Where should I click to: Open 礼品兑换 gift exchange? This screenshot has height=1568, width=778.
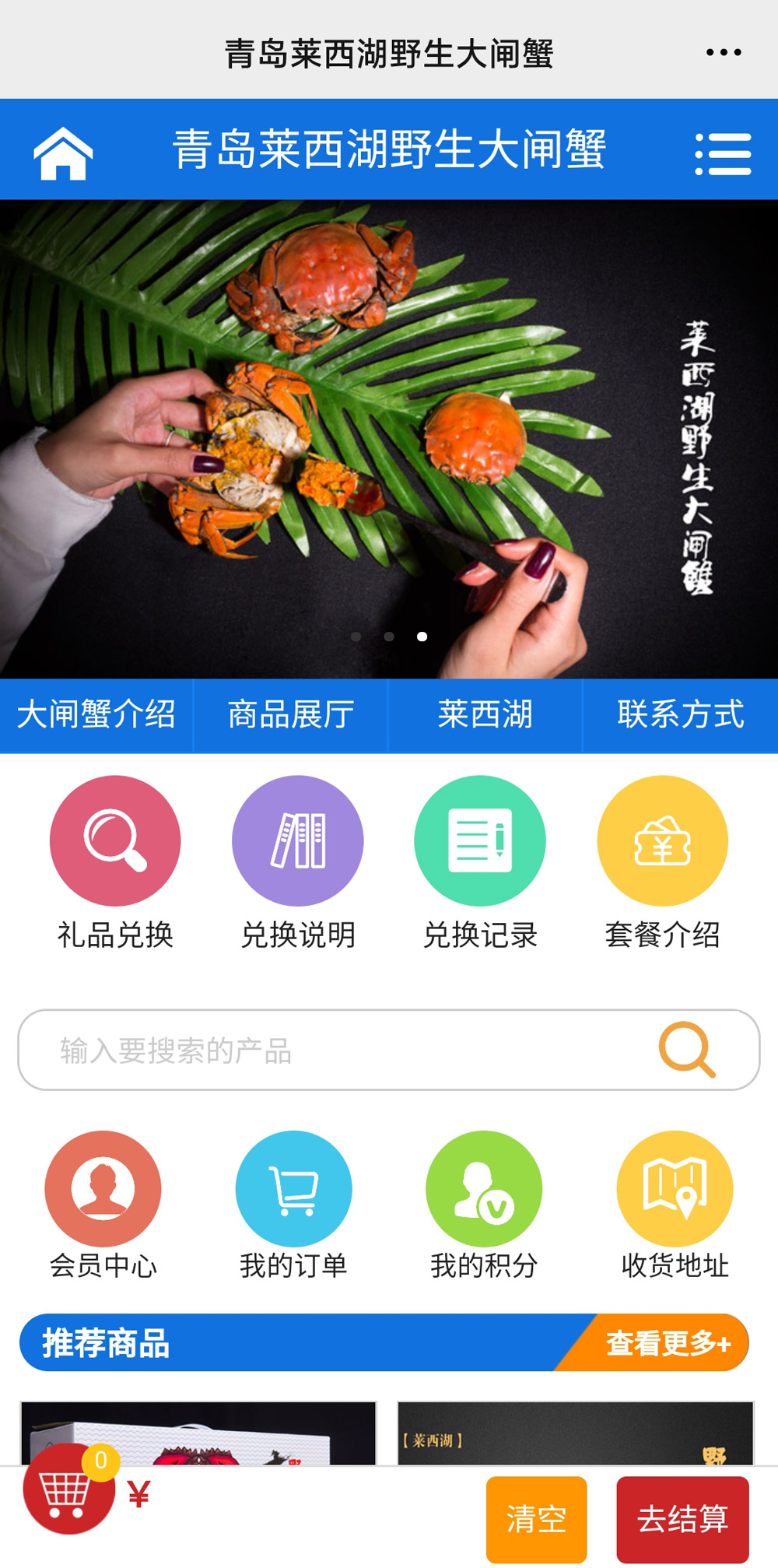(x=115, y=841)
